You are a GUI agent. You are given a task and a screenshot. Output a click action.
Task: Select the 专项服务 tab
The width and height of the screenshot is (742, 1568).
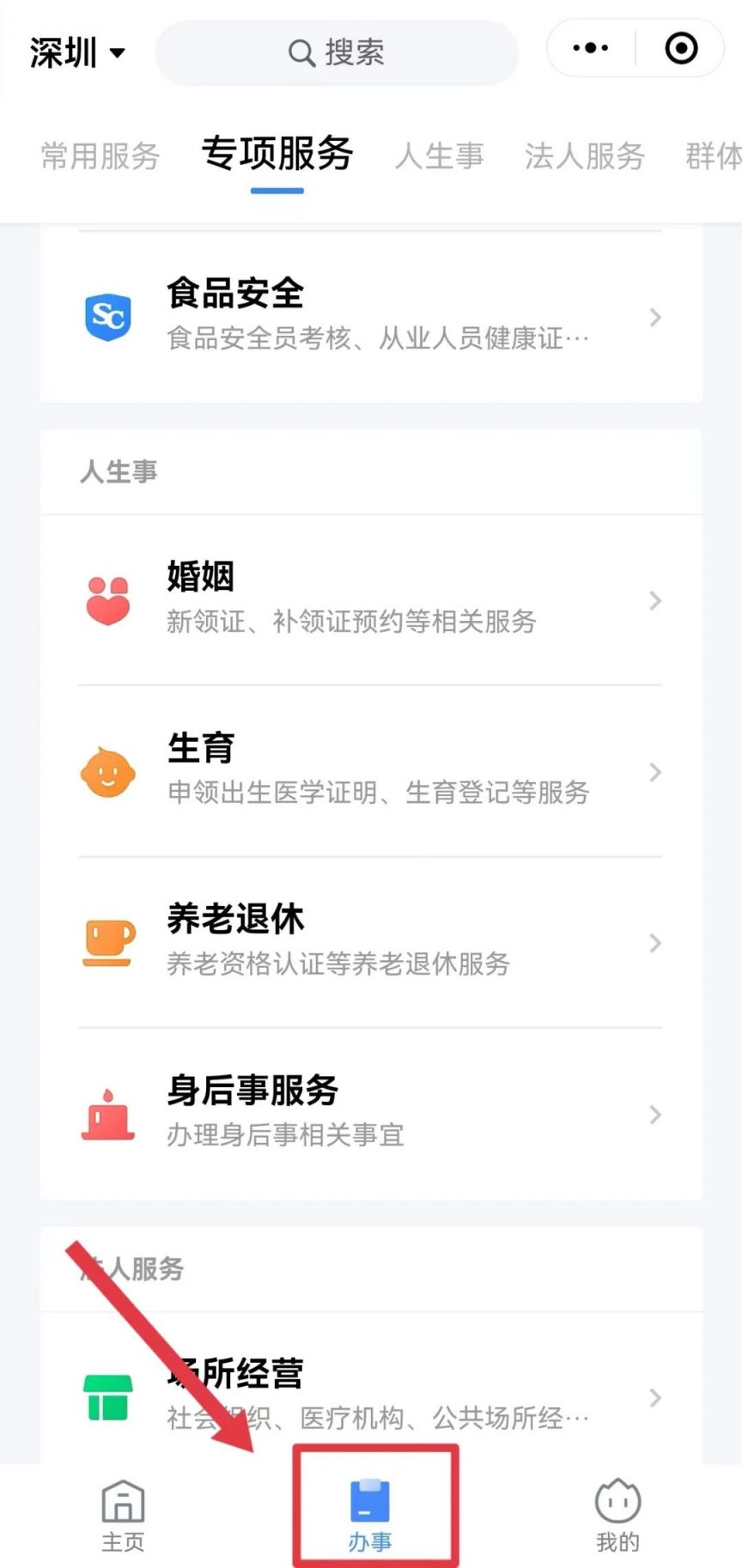(x=277, y=155)
